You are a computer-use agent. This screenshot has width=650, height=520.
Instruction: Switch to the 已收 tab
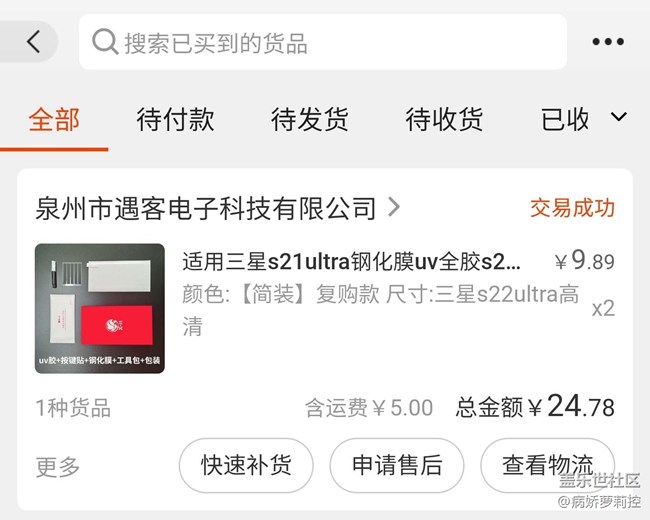(x=565, y=120)
